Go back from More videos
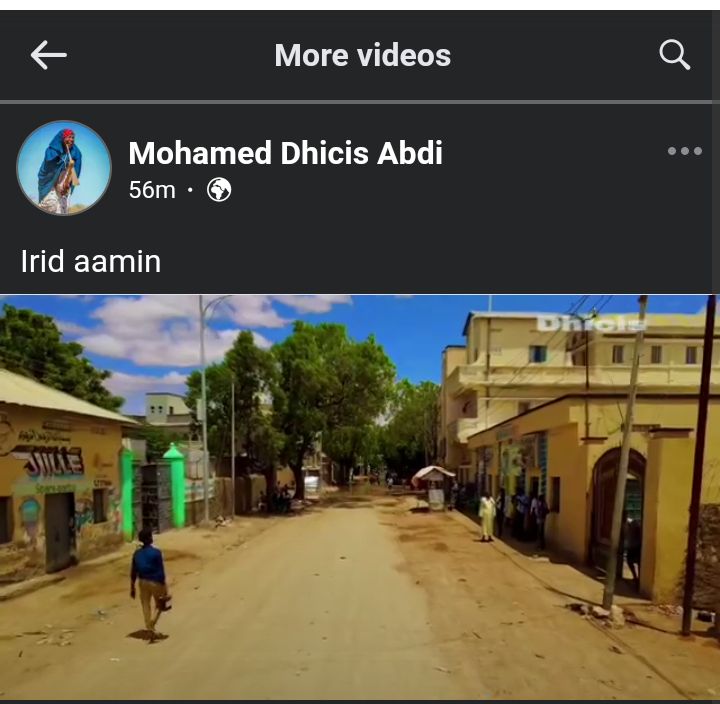Image resolution: width=720 pixels, height=704 pixels. pyautogui.click(x=48, y=55)
